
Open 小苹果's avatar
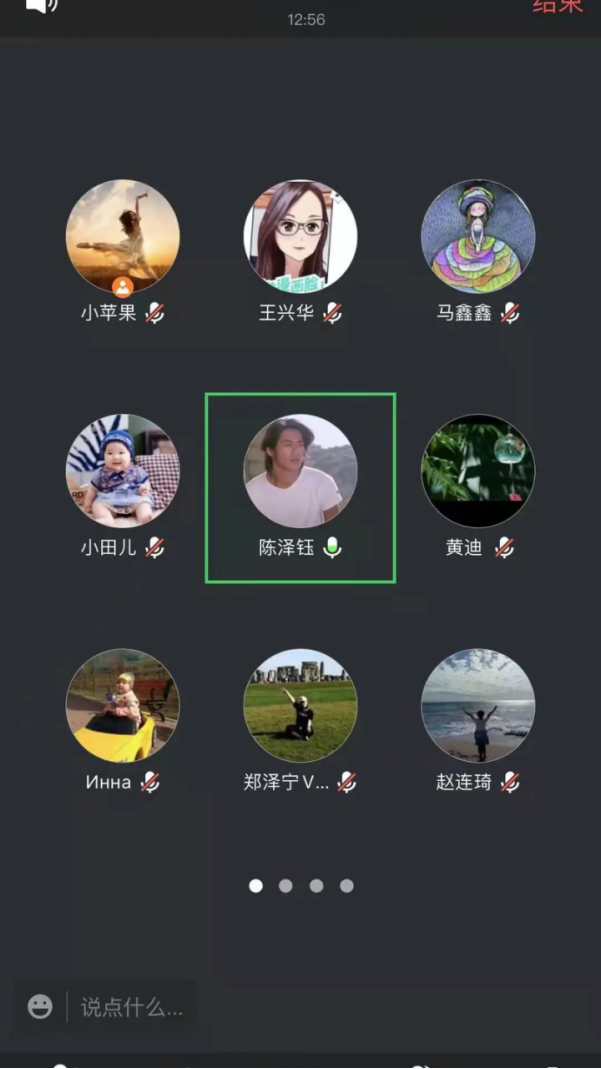(123, 237)
